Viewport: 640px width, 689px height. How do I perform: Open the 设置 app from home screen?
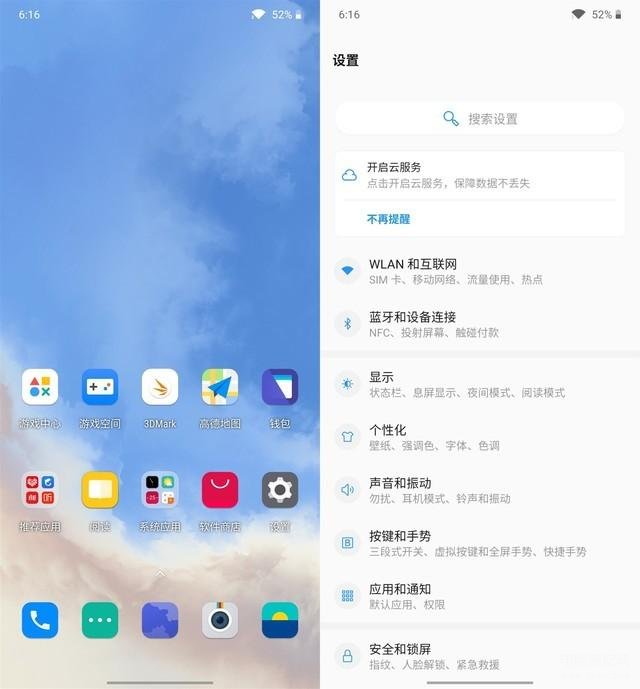[x=280, y=491]
